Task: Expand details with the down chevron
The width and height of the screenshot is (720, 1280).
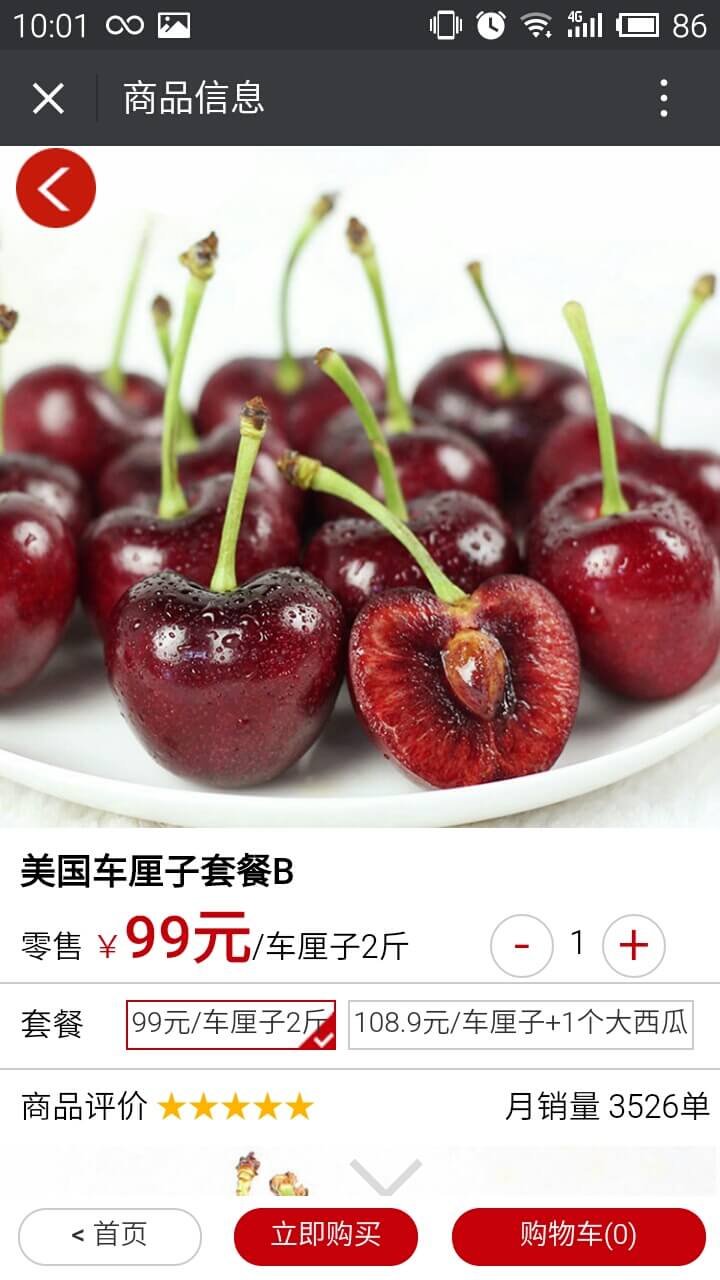Action: 386,1176
